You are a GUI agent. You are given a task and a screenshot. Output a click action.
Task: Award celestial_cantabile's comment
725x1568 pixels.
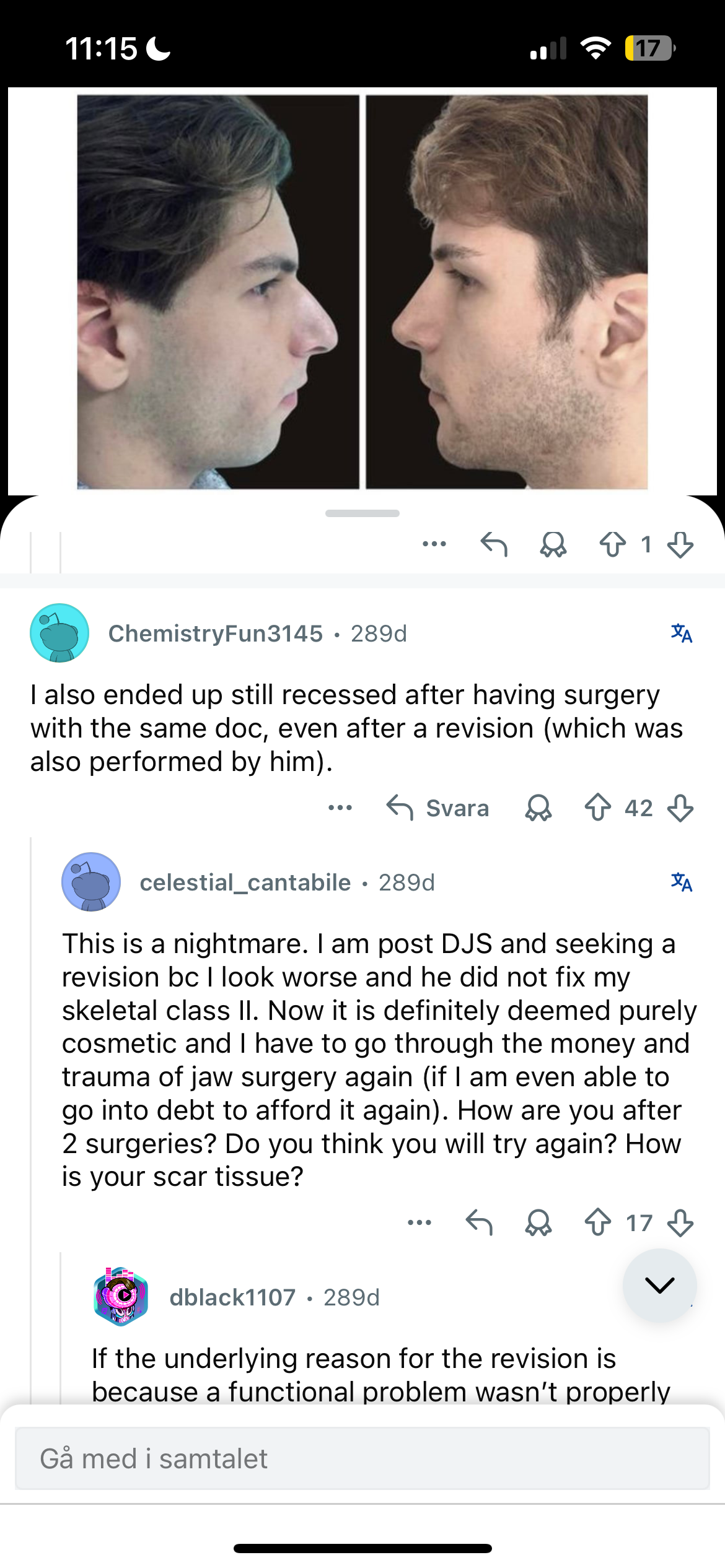click(x=538, y=1222)
